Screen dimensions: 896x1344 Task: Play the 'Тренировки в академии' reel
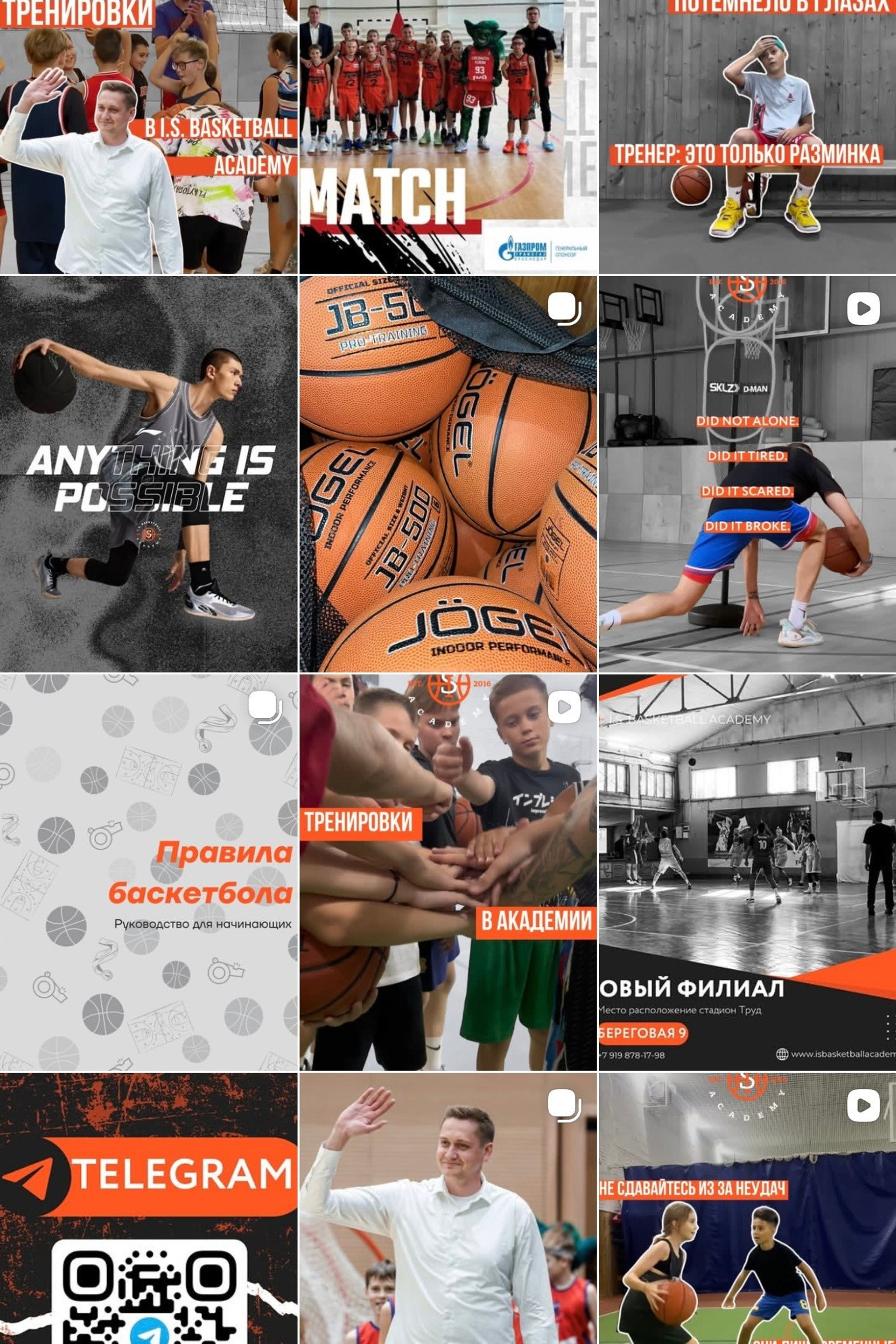click(x=448, y=872)
